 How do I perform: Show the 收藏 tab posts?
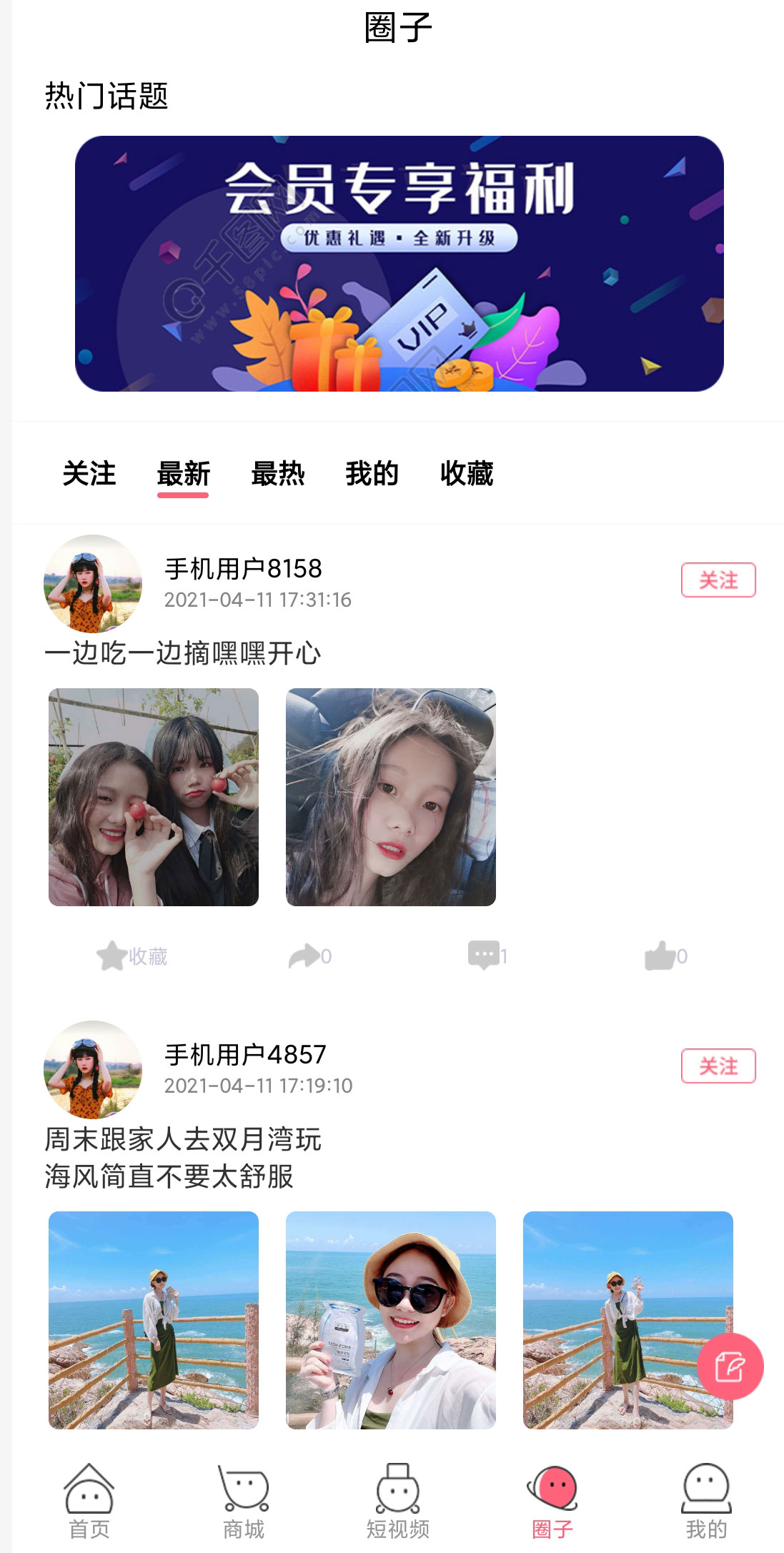(467, 473)
